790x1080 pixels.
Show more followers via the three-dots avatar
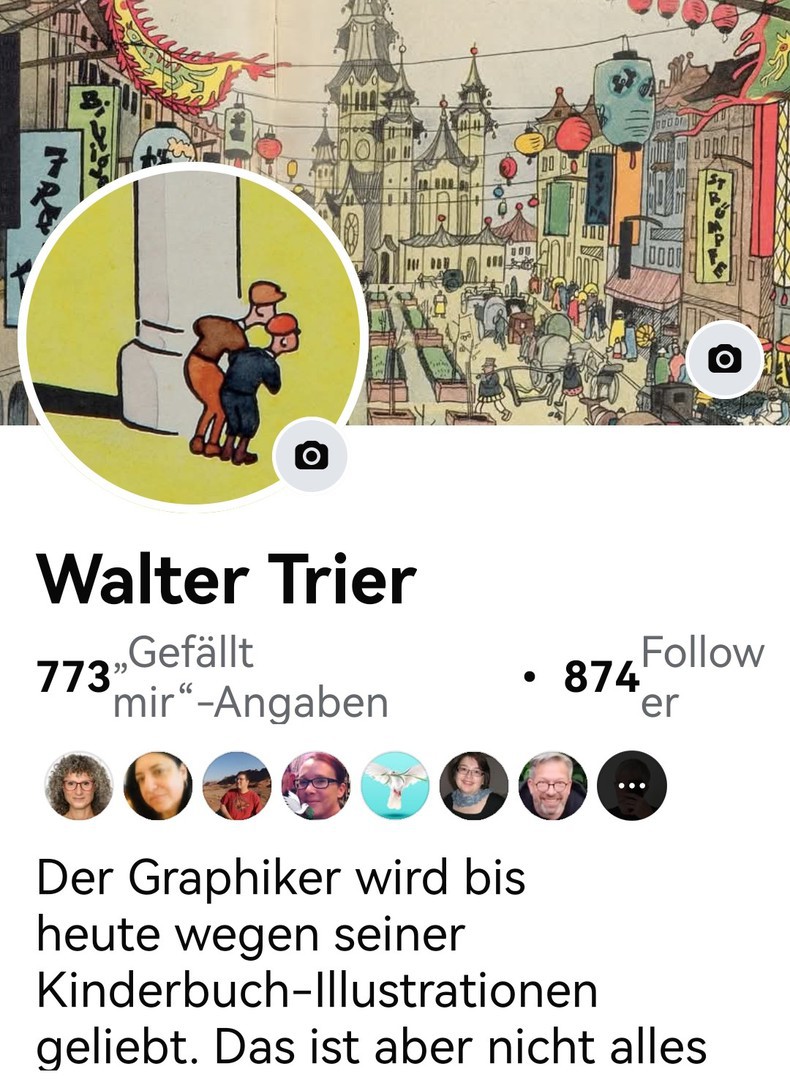tap(631, 786)
